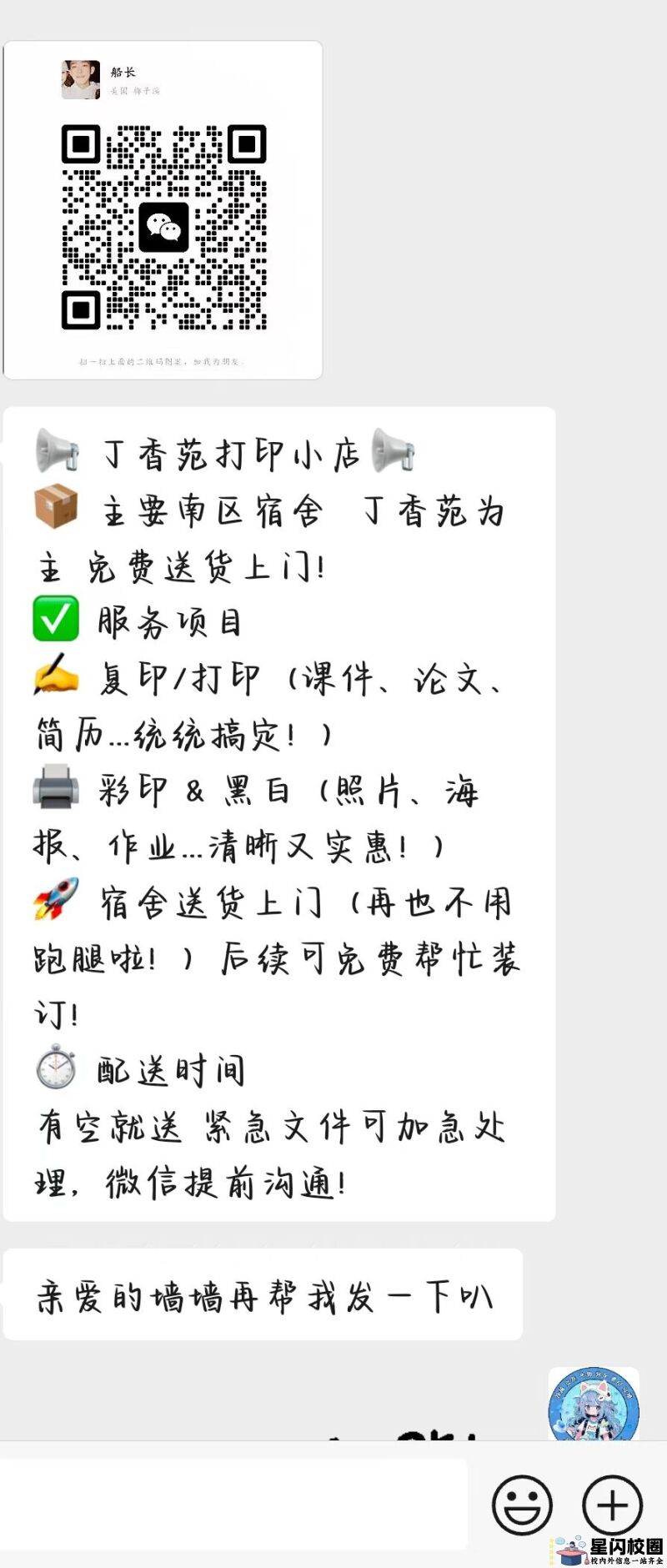Tap the message input field

pyautogui.click(x=233, y=1505)
